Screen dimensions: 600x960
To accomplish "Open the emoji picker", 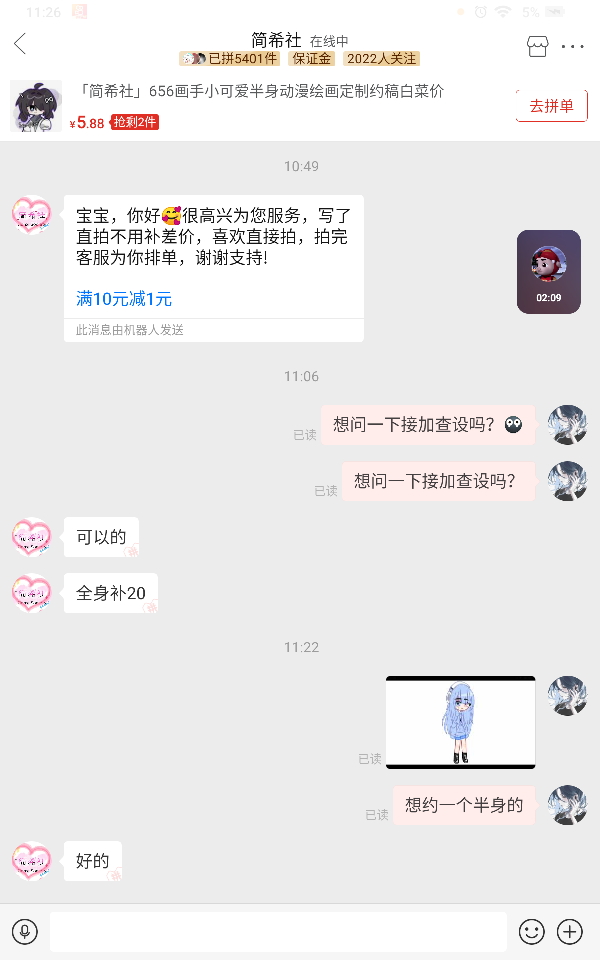I will pos(531,931).
